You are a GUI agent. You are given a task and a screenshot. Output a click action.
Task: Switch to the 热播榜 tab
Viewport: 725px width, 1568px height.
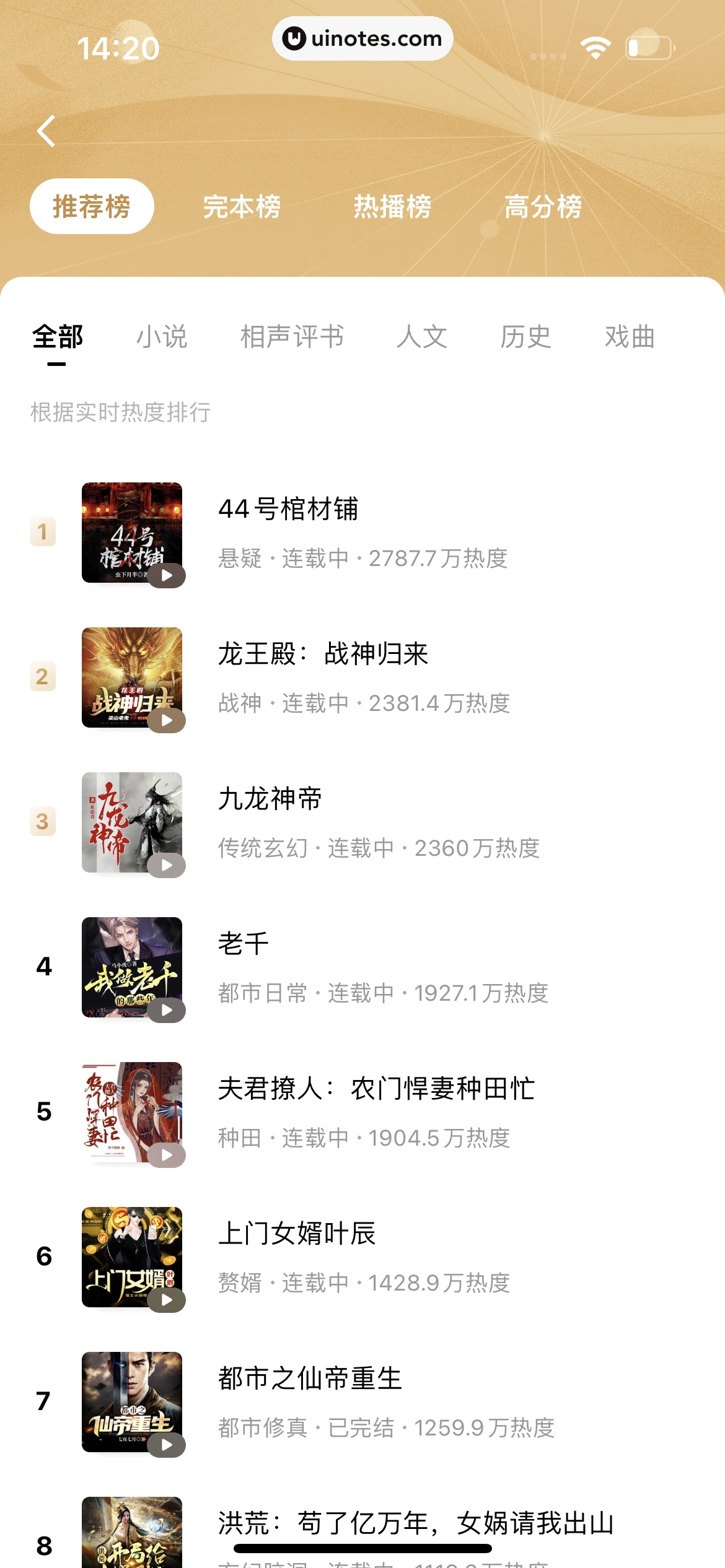pos(392,207)
